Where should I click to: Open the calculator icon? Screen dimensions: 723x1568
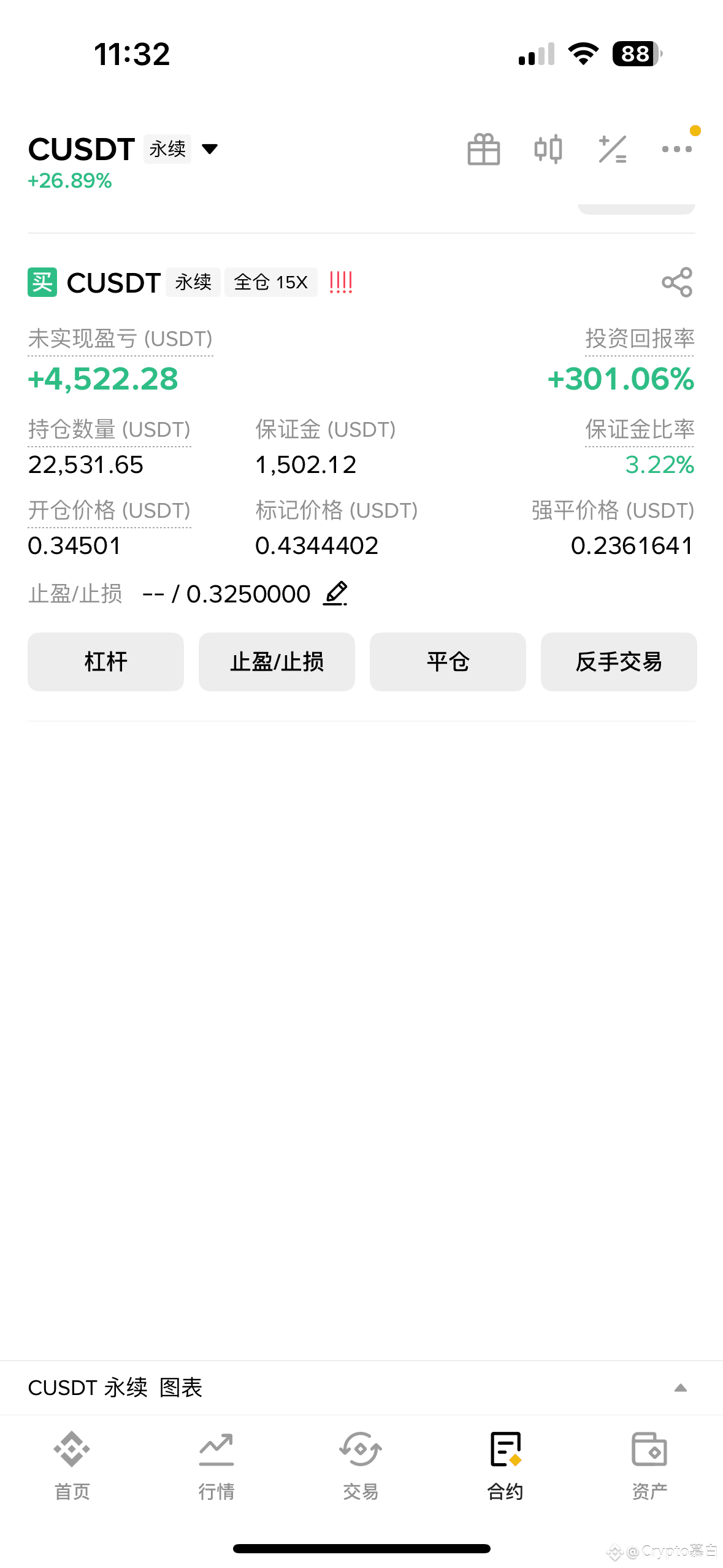click(x=613, y=149)
